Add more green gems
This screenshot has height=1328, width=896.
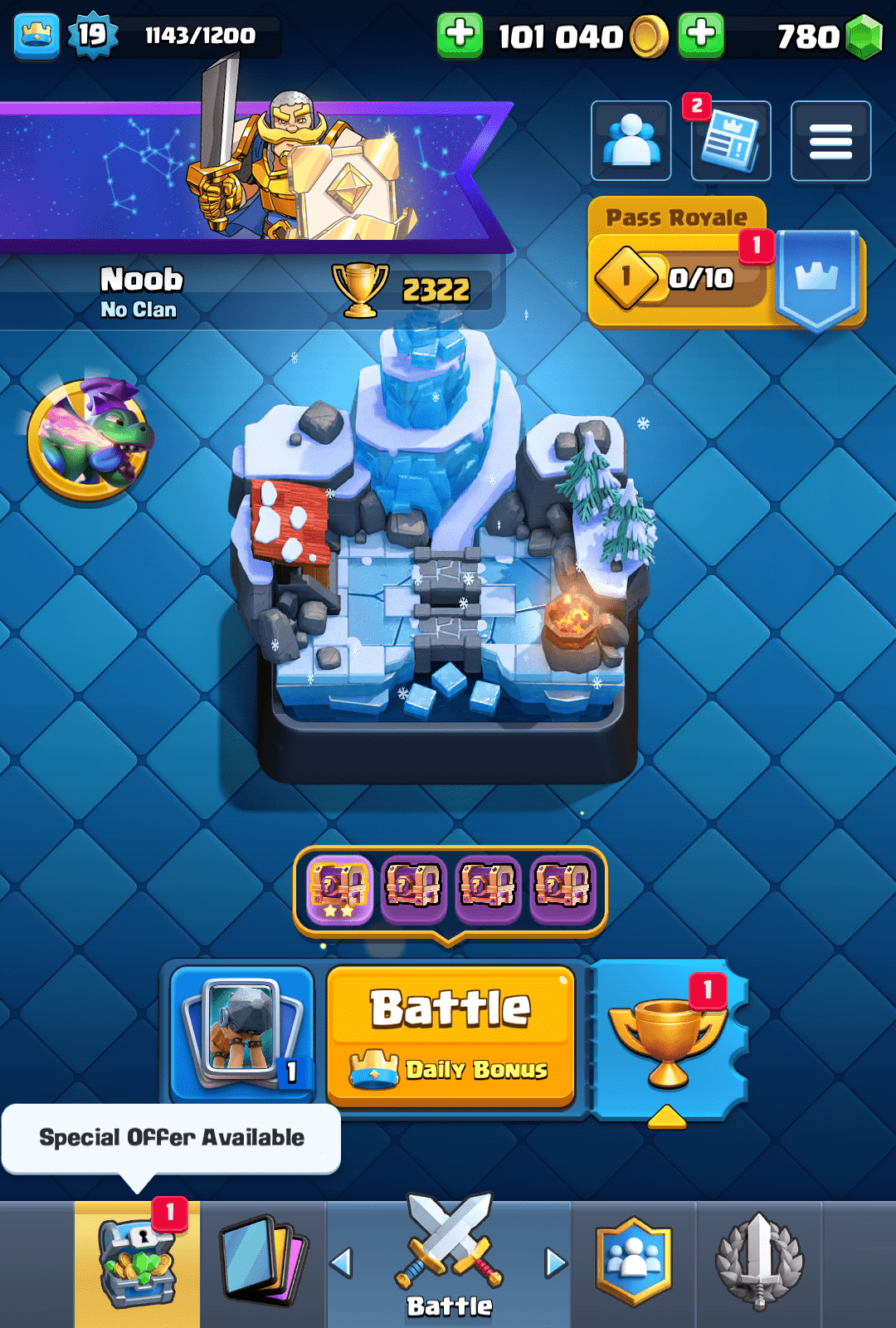click(x=701, y=35)
